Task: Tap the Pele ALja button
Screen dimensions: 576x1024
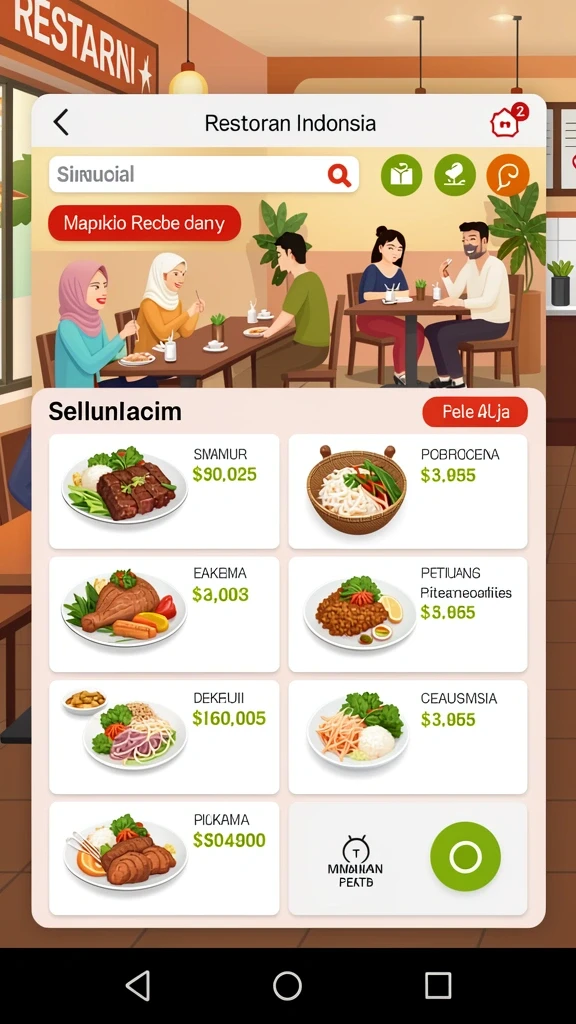Action: click(475, 412)
